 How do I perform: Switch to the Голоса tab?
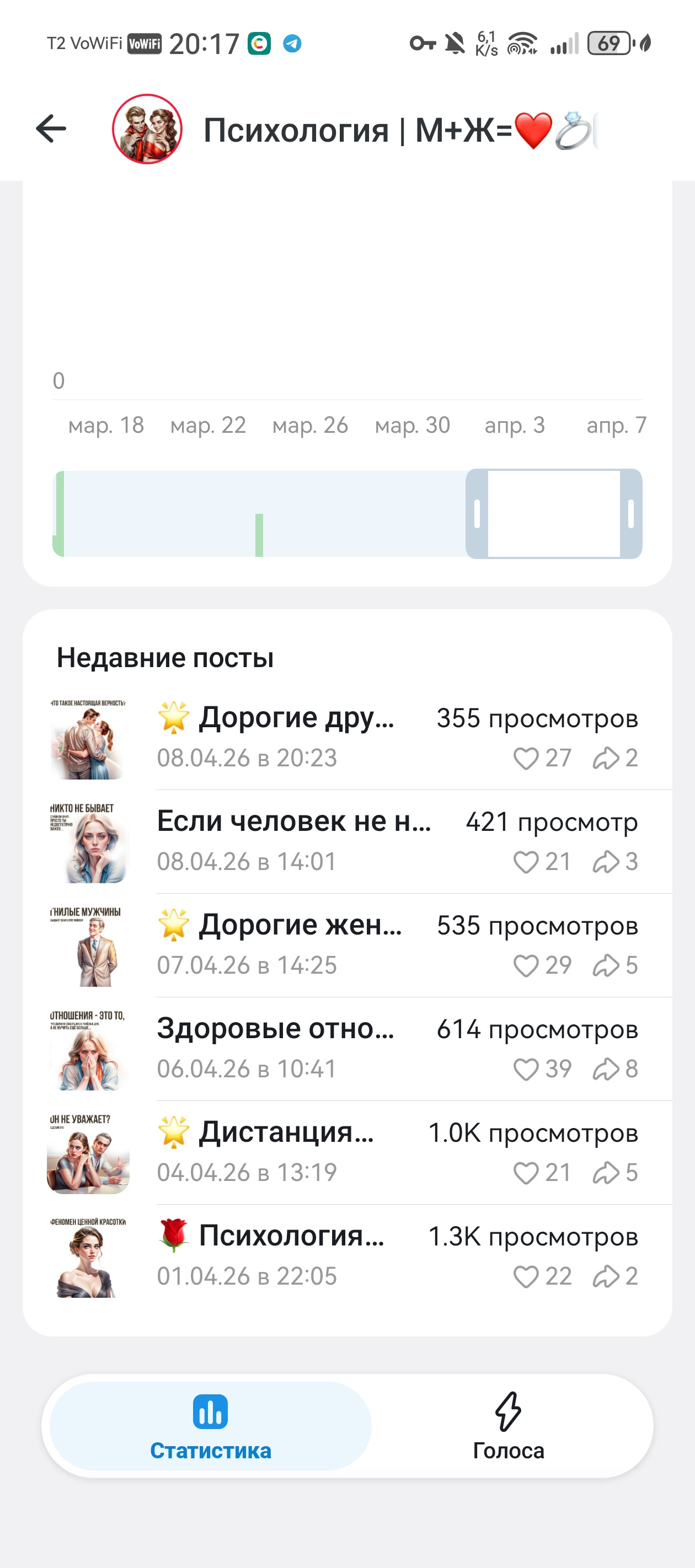pyautogui.click(x=508, y=1426)
